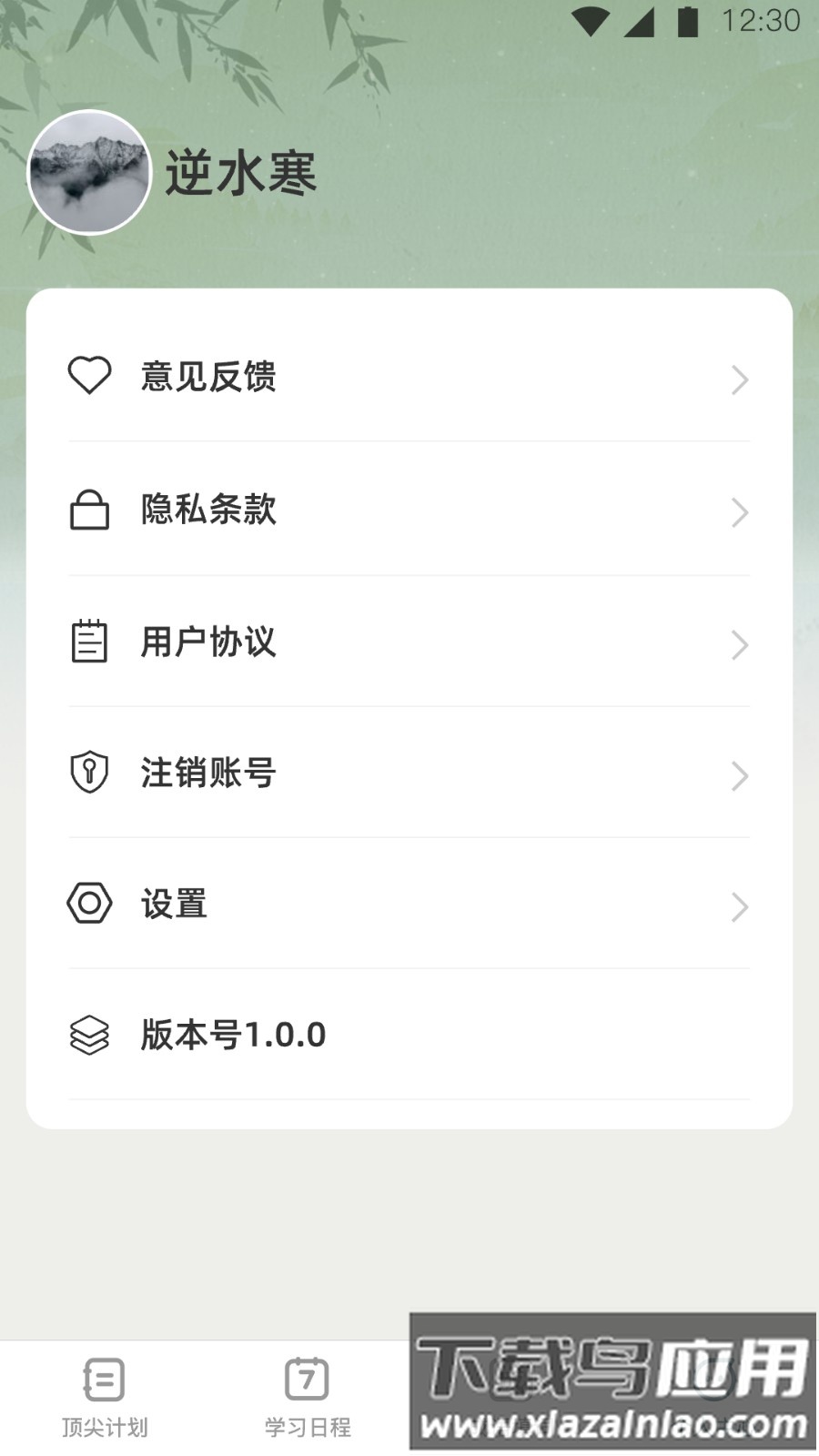Select the padlock icon next to 隐私条款
This screenshot has width=819, height=1456.
tap(89, 510)
